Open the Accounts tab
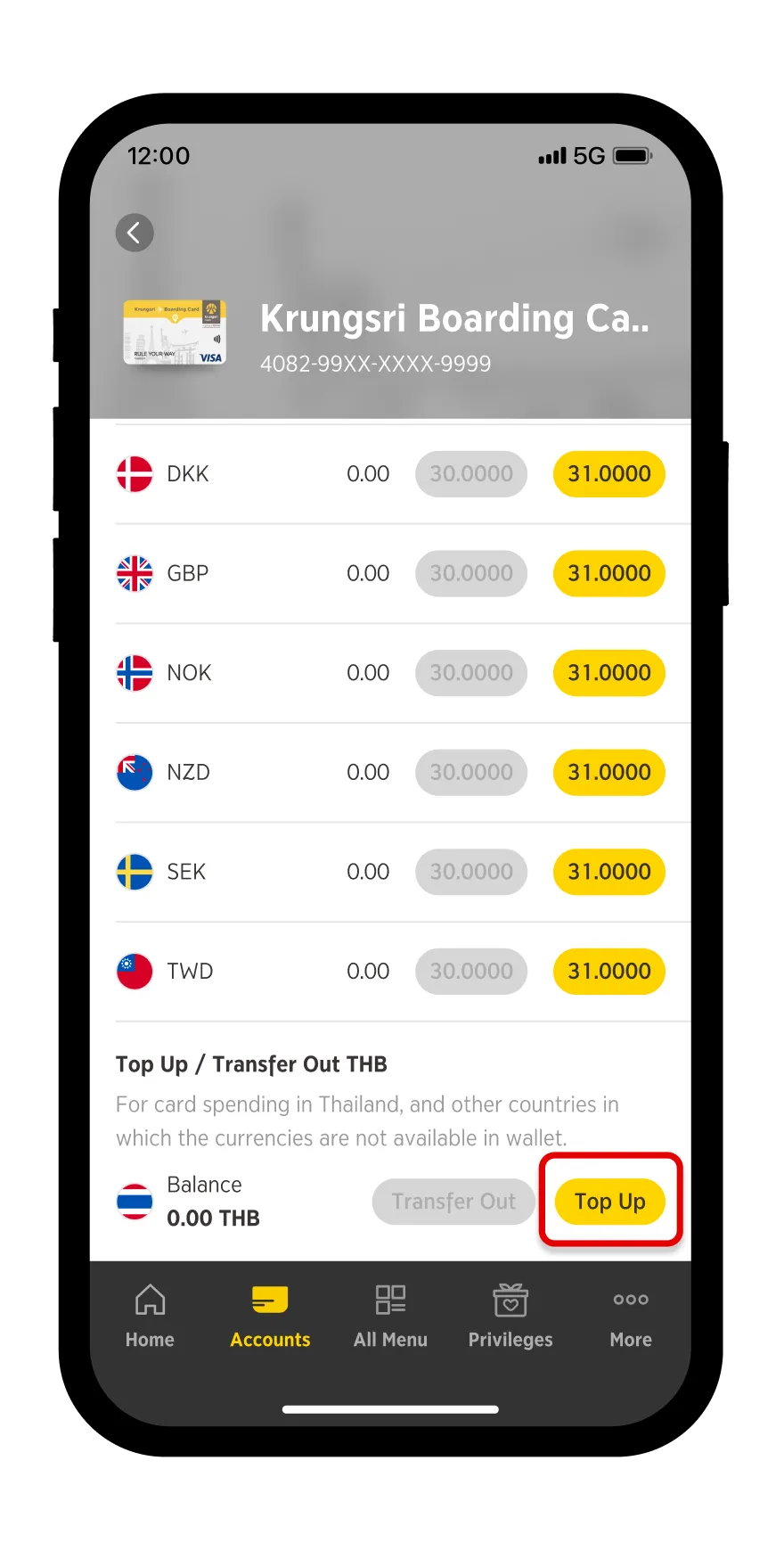The image size is (784, 1551). [x=270, y=1316]
